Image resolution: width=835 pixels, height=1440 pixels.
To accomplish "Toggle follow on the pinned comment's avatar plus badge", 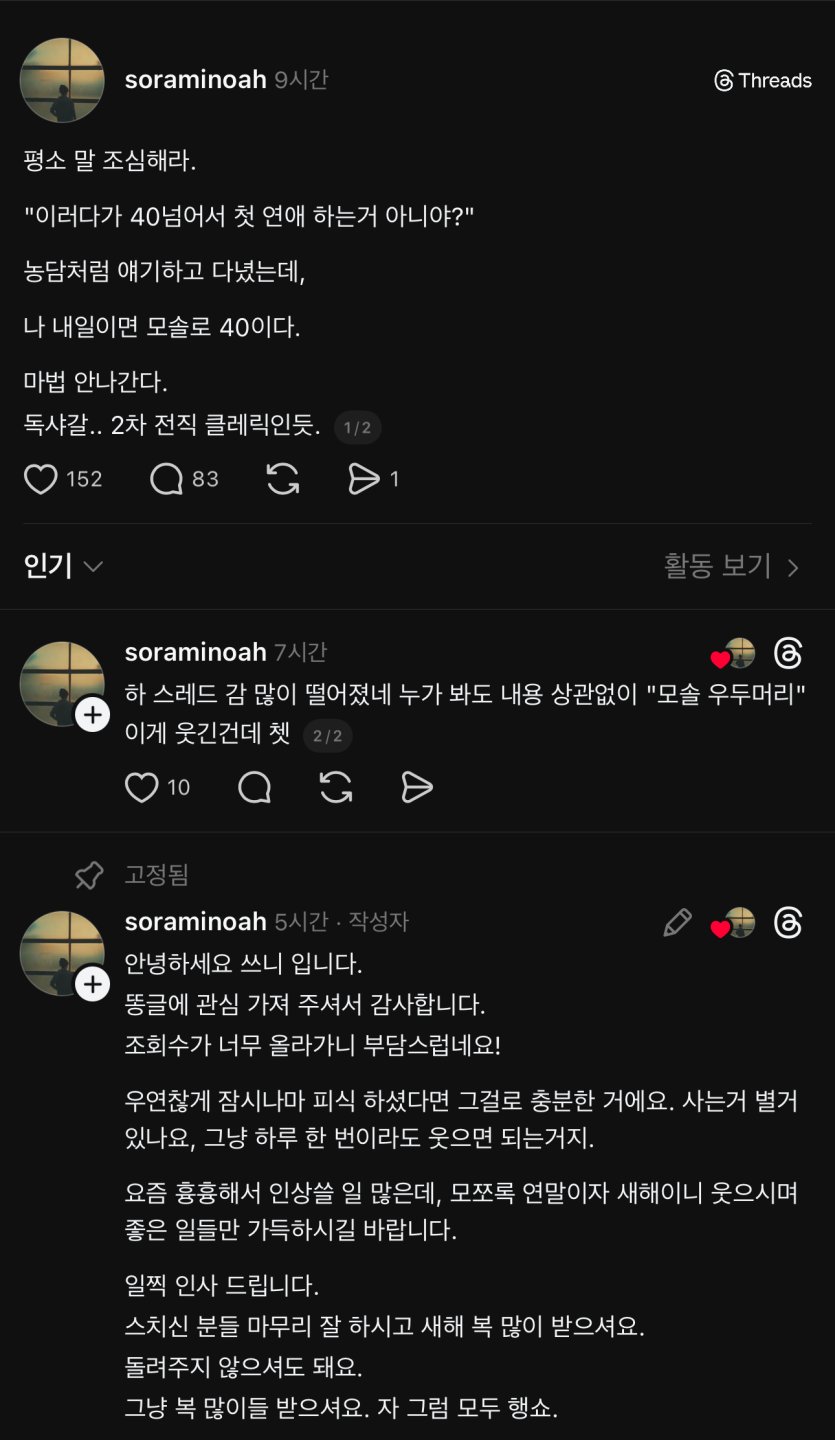I will tap(93, 985).
